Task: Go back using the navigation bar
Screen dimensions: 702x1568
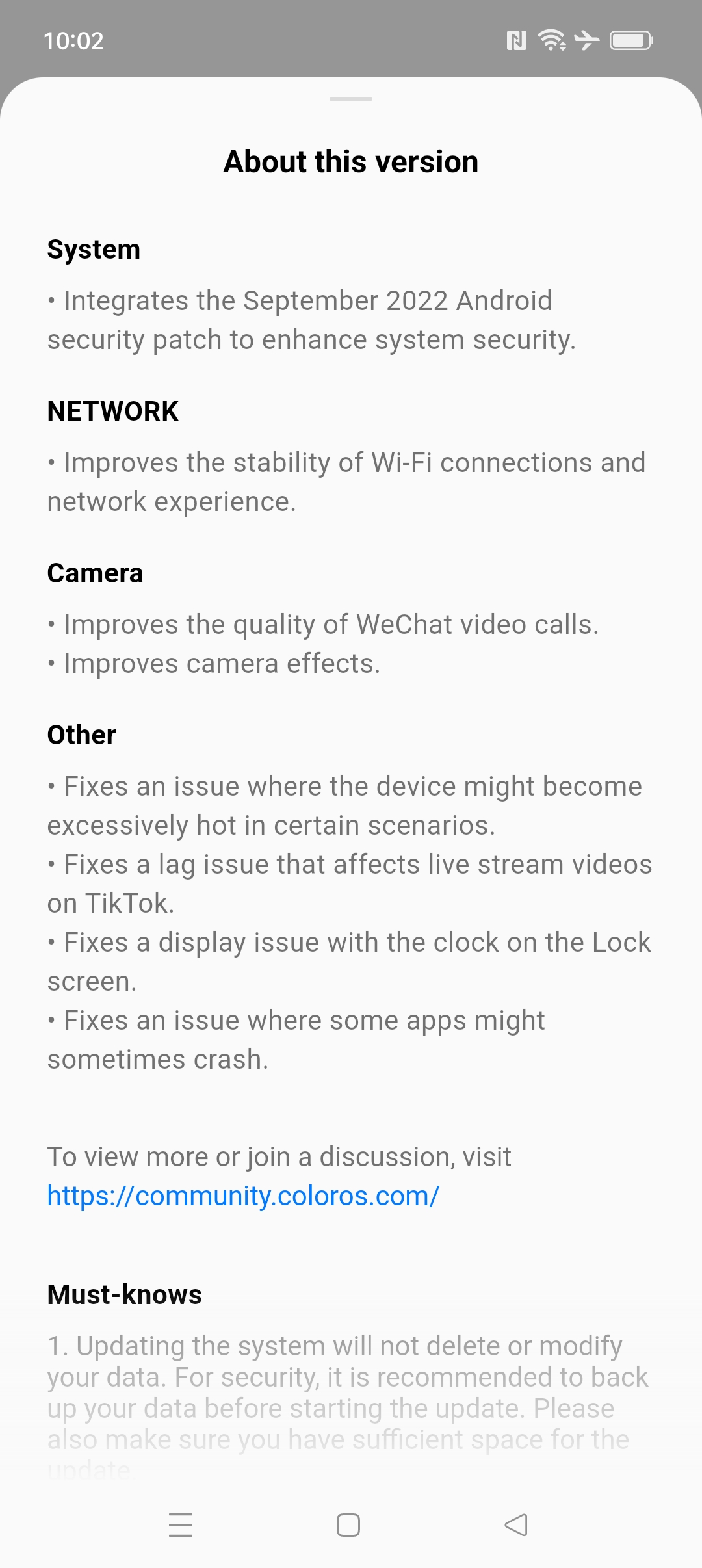Action: coord(516,1525)
